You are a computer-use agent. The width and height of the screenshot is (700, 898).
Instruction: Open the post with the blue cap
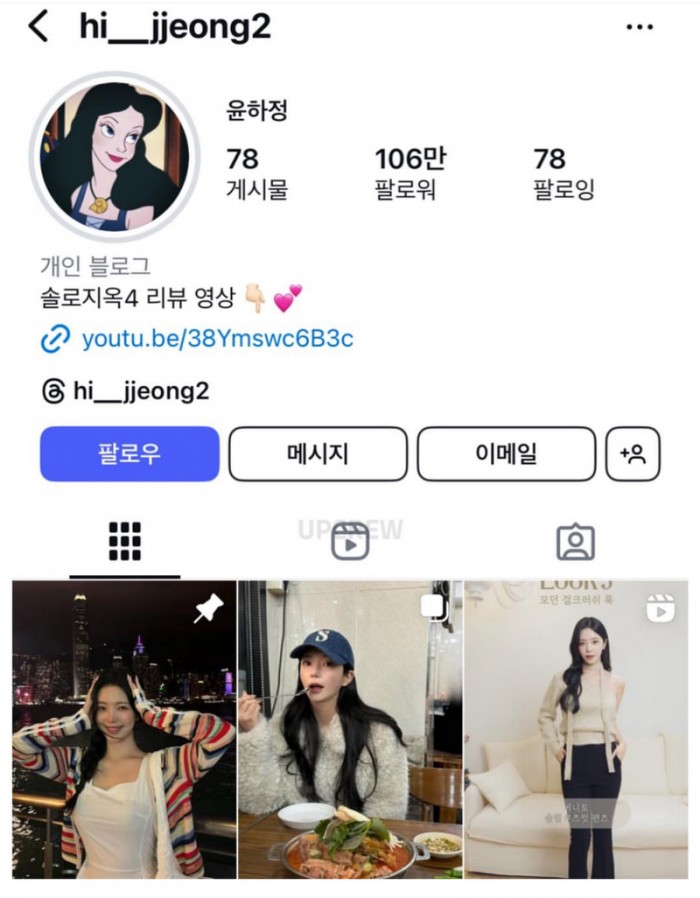click(x=350, y=729)
